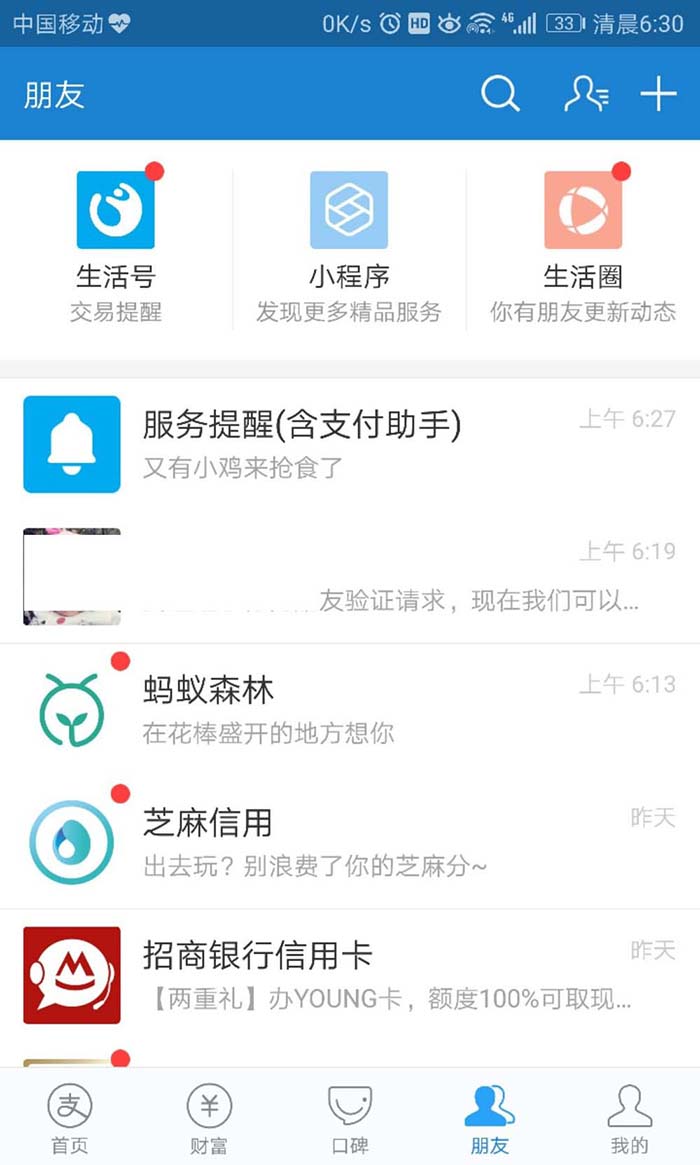Viewport: 700px width, 1165px height.
Task: Switch to the 我的 tab
Action: point(629,1118)
